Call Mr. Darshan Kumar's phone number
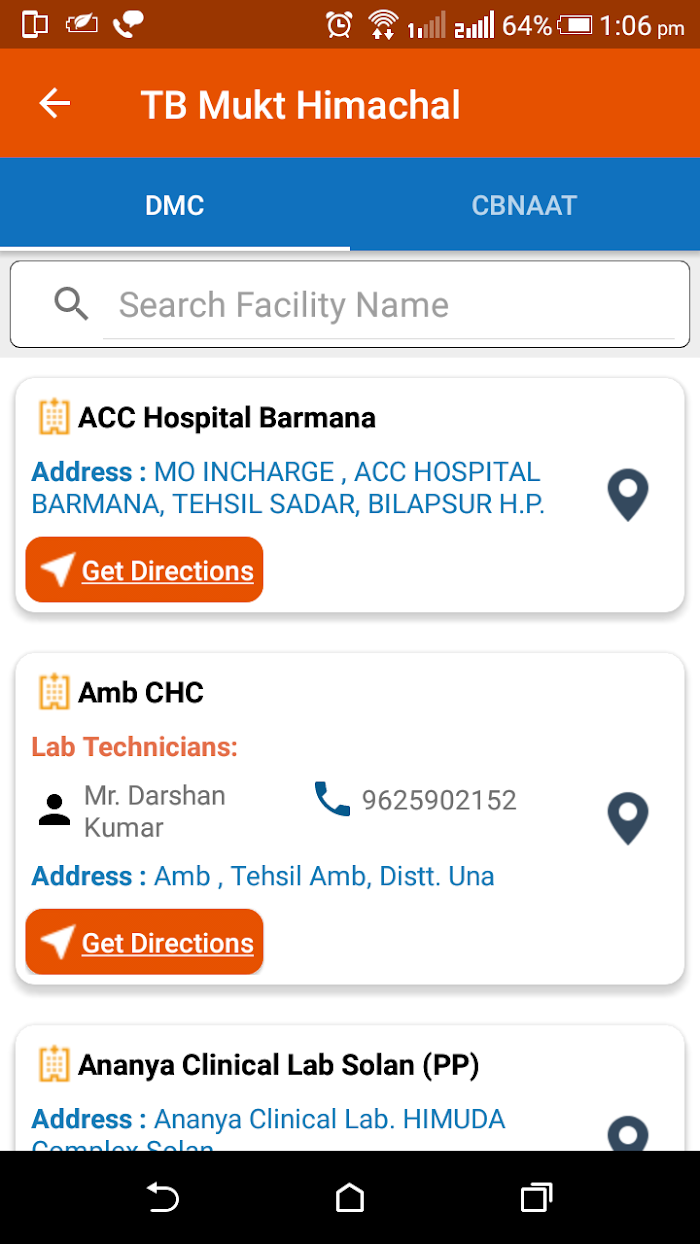 pos(415,800)
